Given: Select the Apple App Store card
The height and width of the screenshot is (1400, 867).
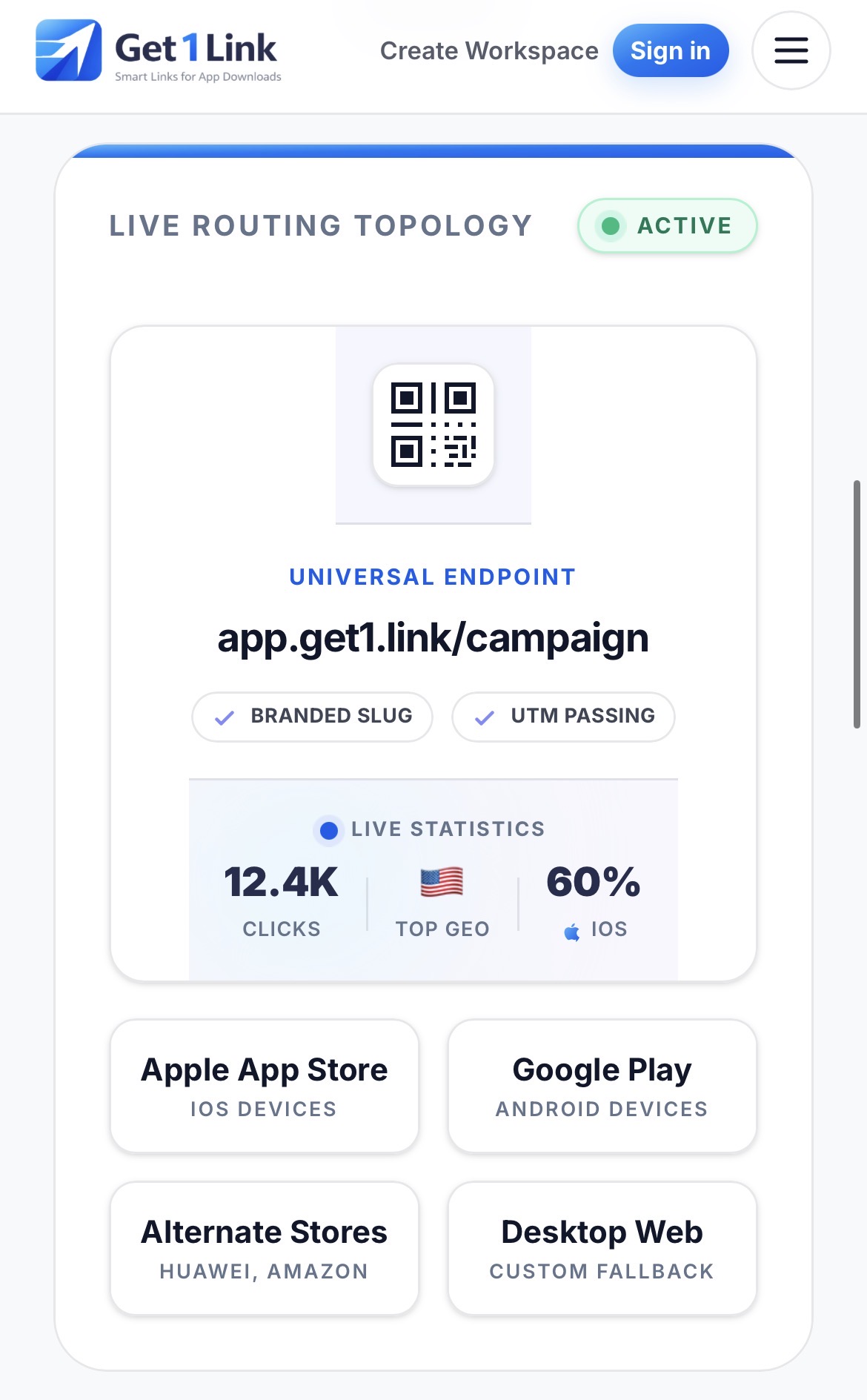Looking at the screenshot, I should click(265, 1086).
